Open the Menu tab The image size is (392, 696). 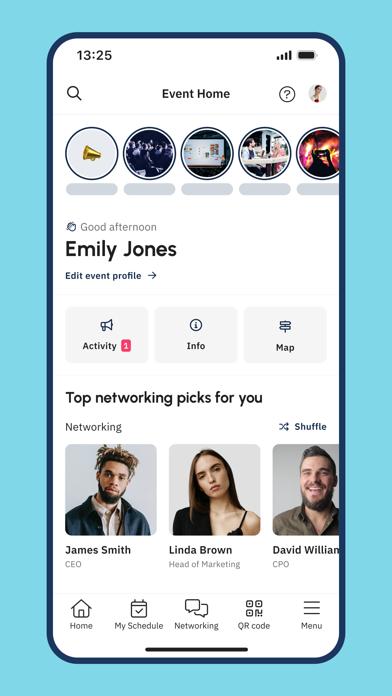point(312,614)
